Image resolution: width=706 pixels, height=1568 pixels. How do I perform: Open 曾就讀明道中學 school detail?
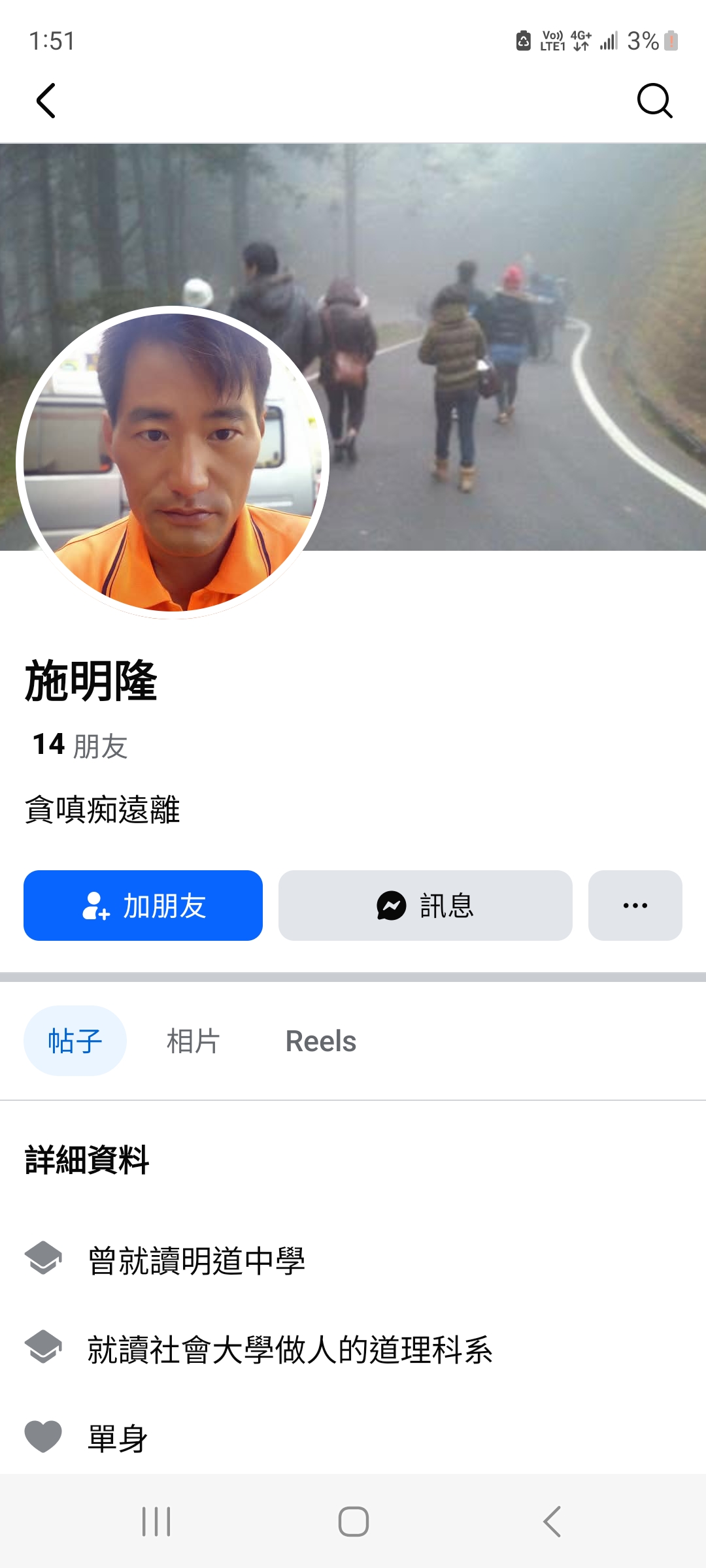pos(196,1260)
